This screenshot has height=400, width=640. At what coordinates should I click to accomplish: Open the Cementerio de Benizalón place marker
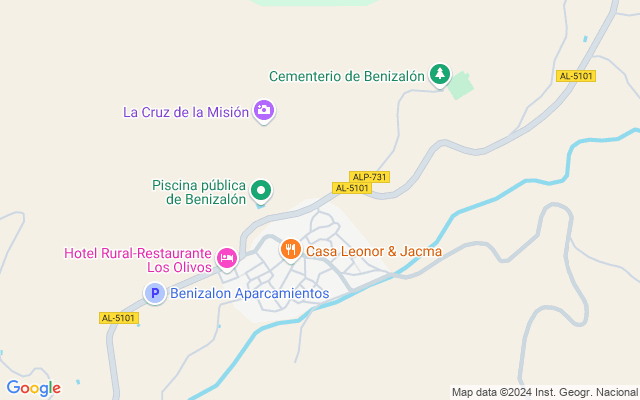pos(440,75)
